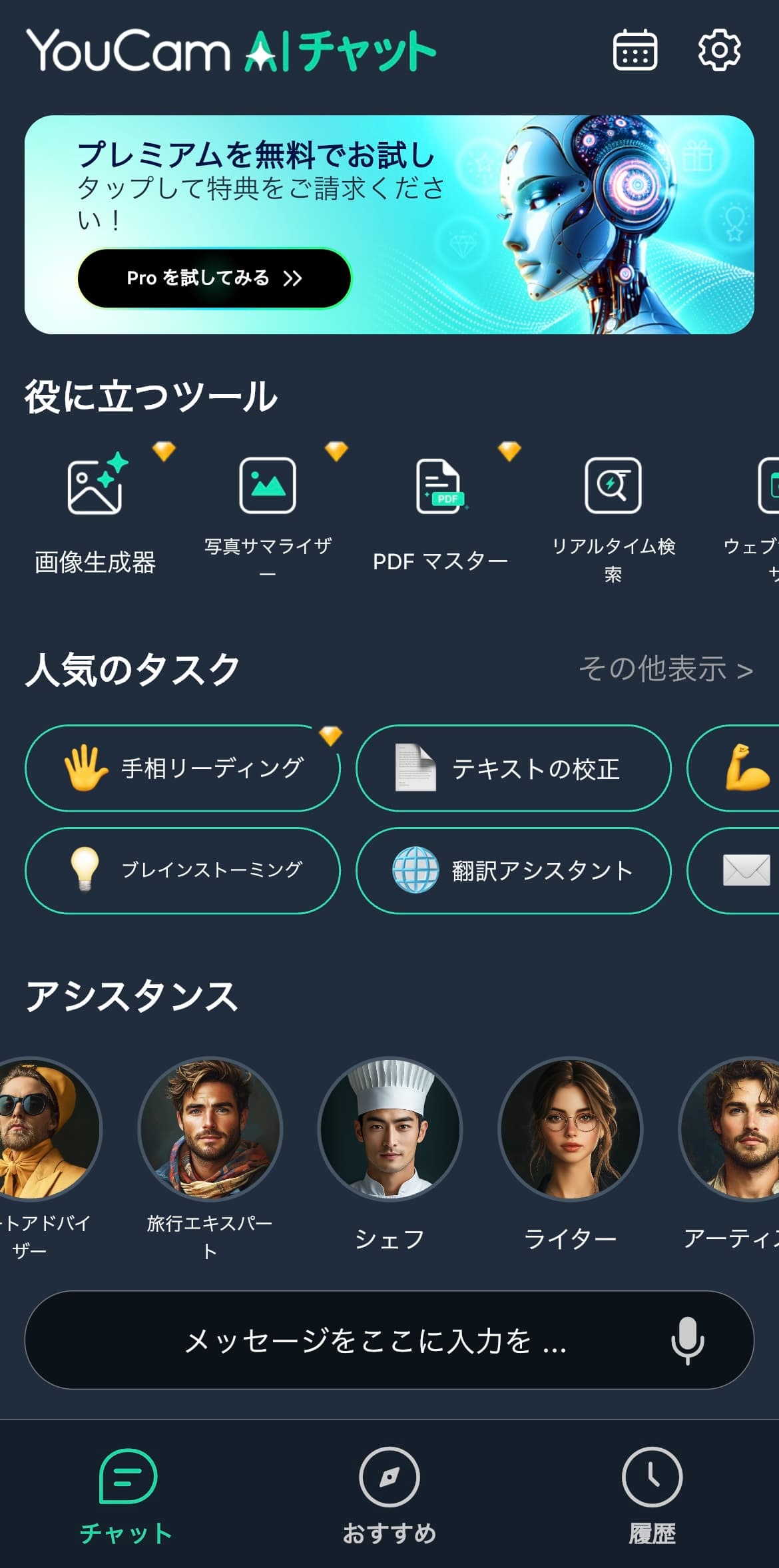Show more tasks via その他表示

(665, 668)
